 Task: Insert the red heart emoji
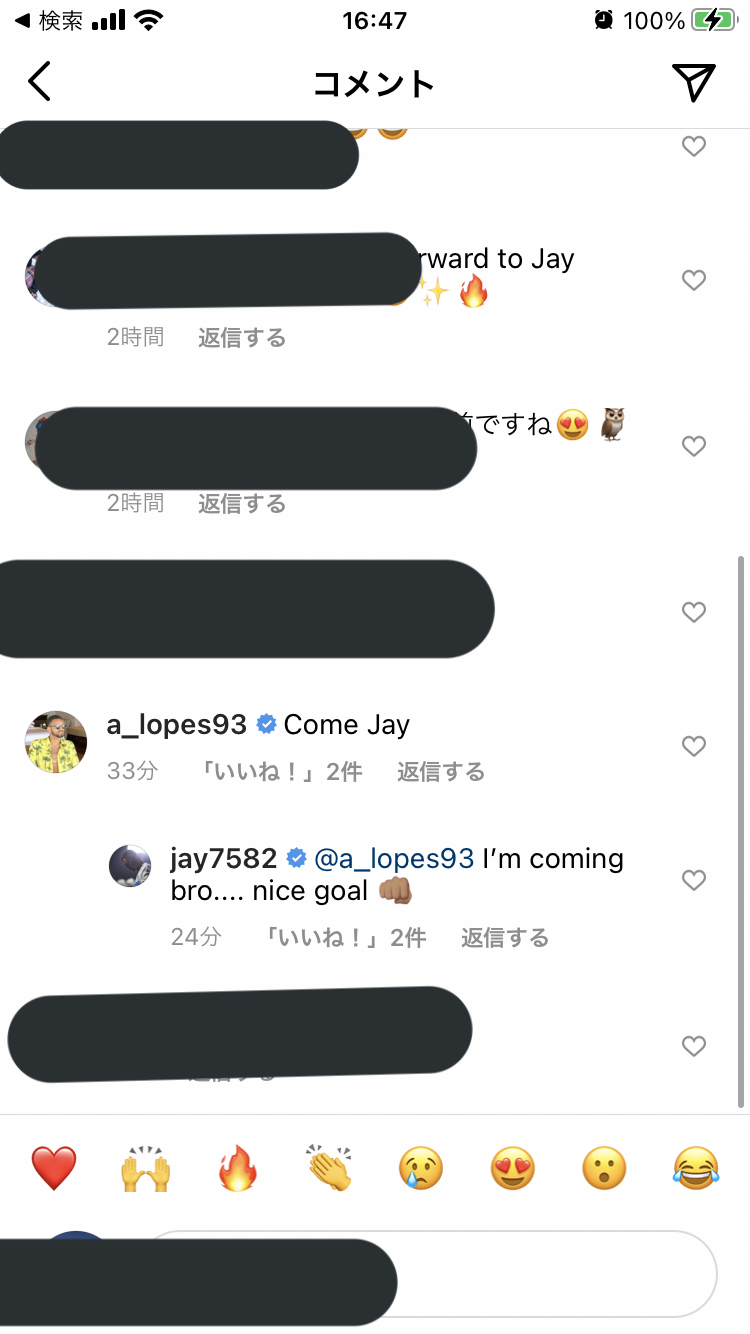click(54, 1168)
